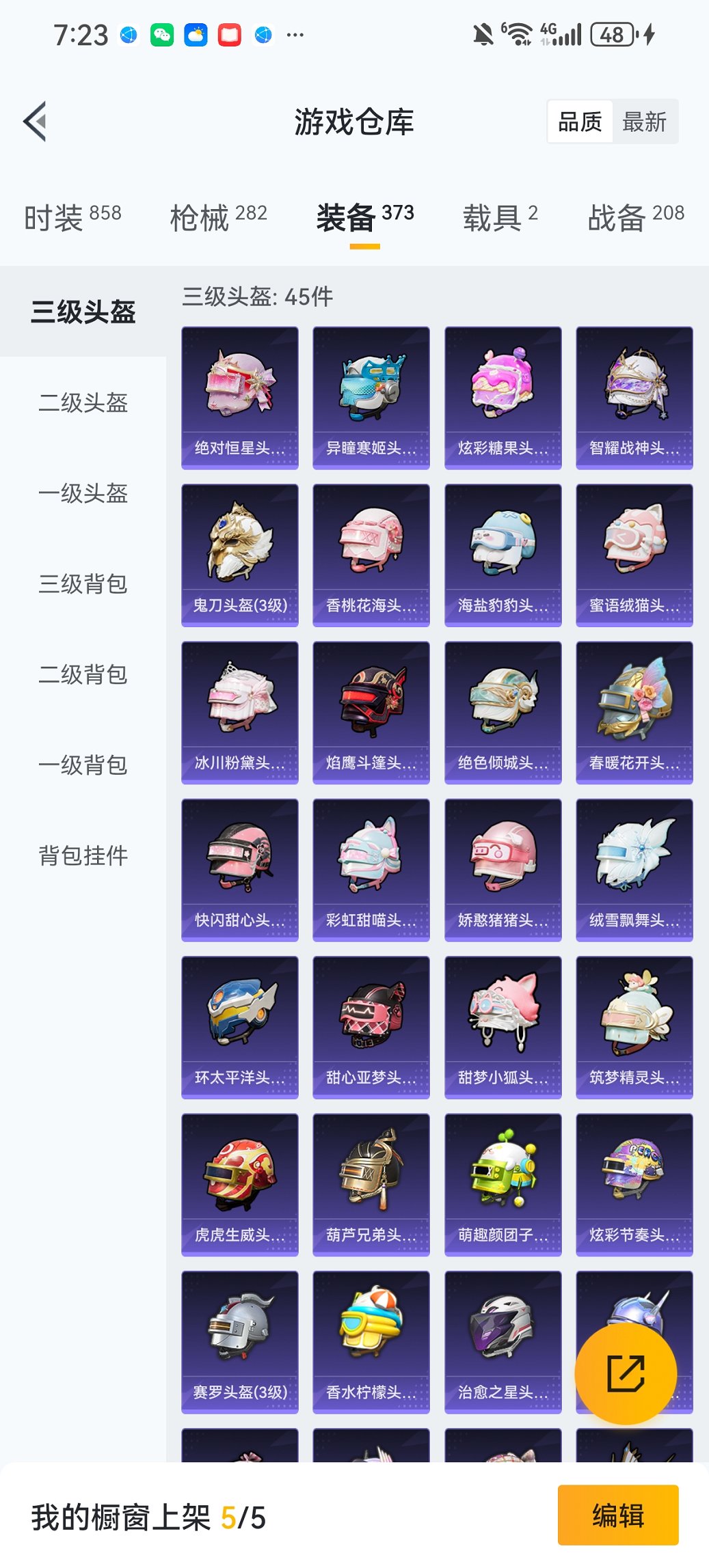This screenshot has height=1568, width=709.
Task: Switch to the 战备 tab
Action: 636,218
